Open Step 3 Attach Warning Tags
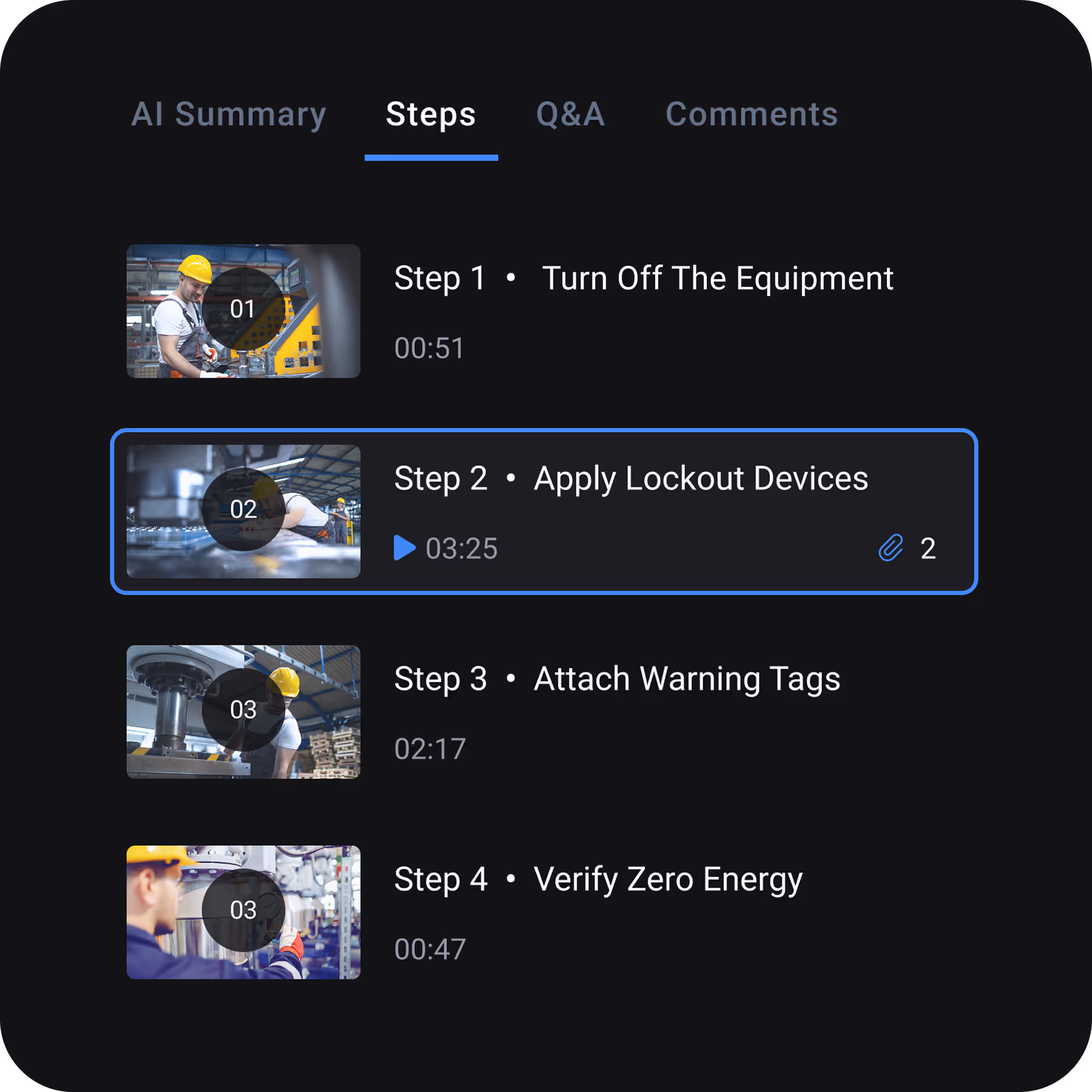1092x1092 pixels. [617, 679]
